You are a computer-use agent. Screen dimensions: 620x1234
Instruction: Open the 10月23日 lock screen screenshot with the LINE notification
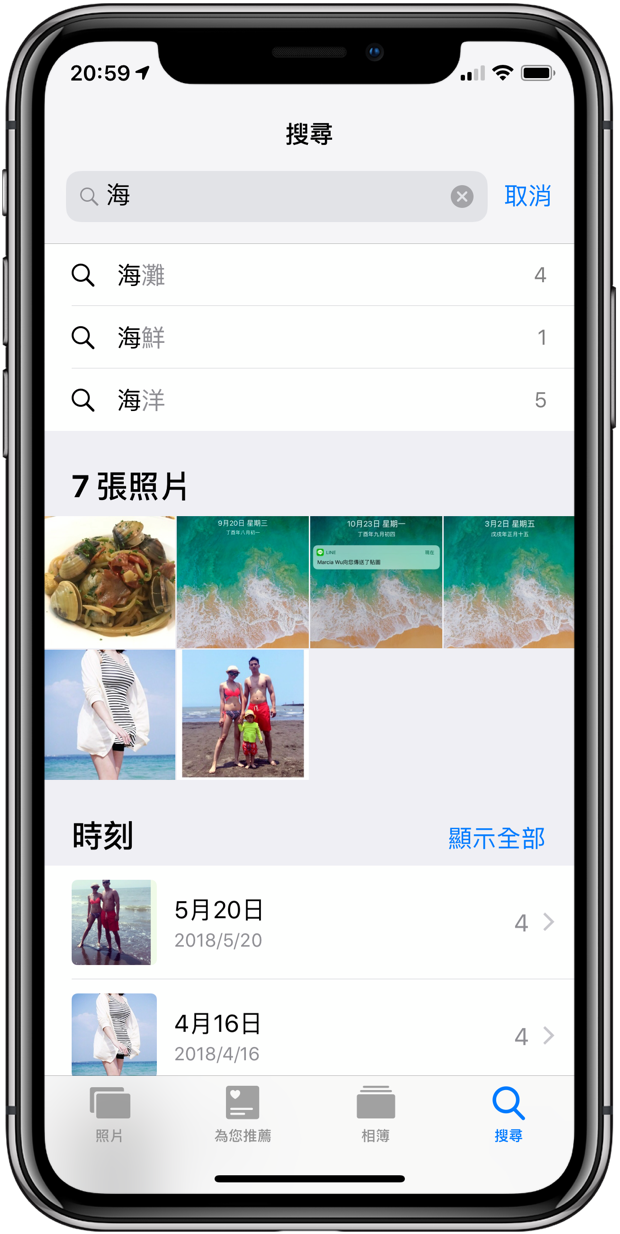click(x=376, y=582)
